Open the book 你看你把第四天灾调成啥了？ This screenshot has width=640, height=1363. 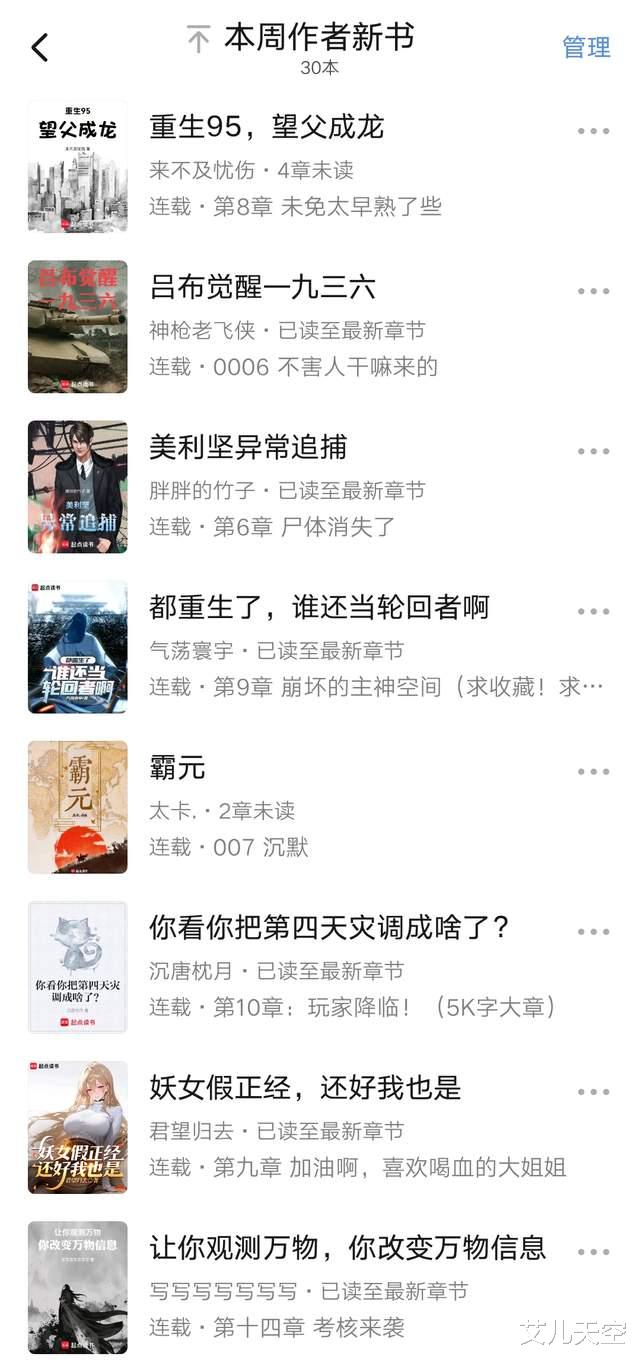(330, 928)
